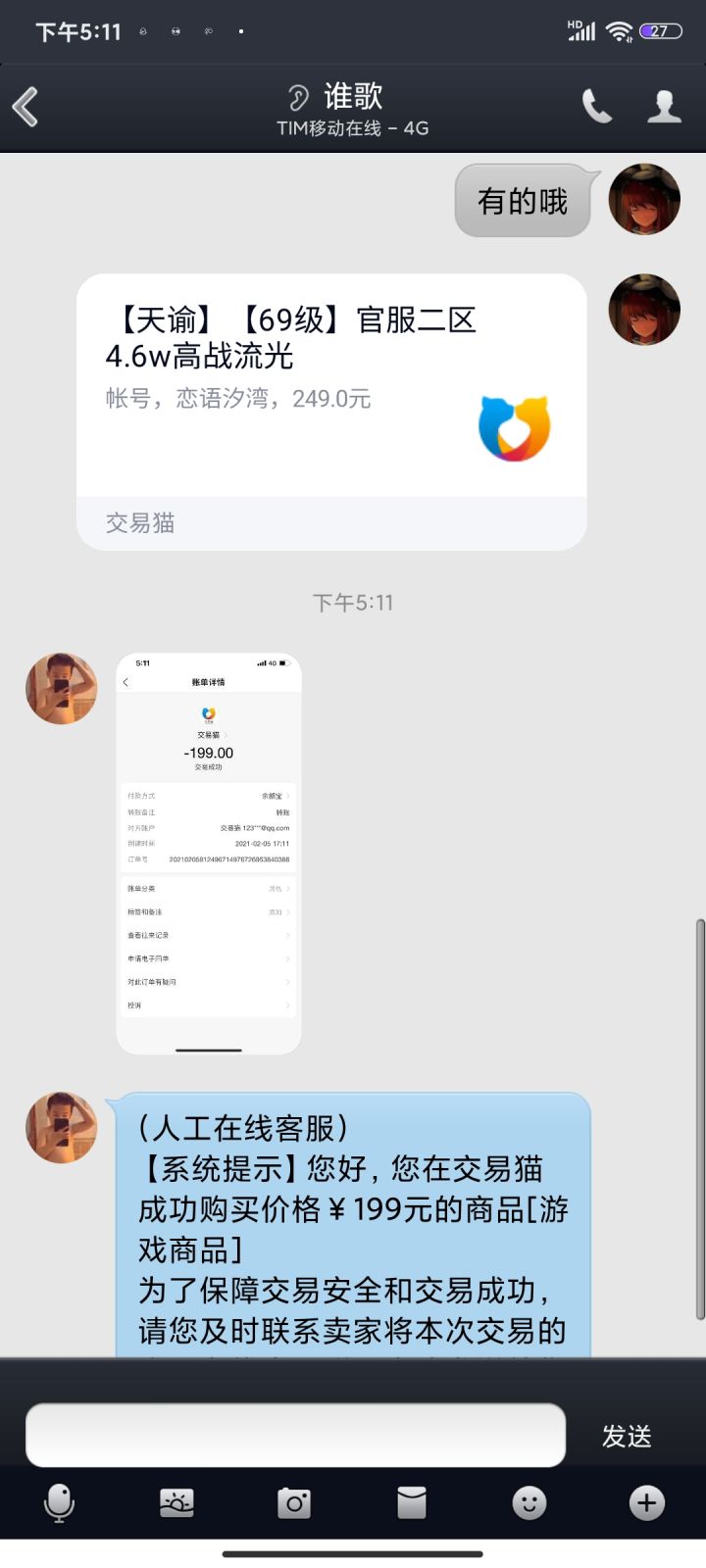Tap the 交易猫 logo on the shared card
Viewport: 706px width, 1568px height.
[514, 426]
